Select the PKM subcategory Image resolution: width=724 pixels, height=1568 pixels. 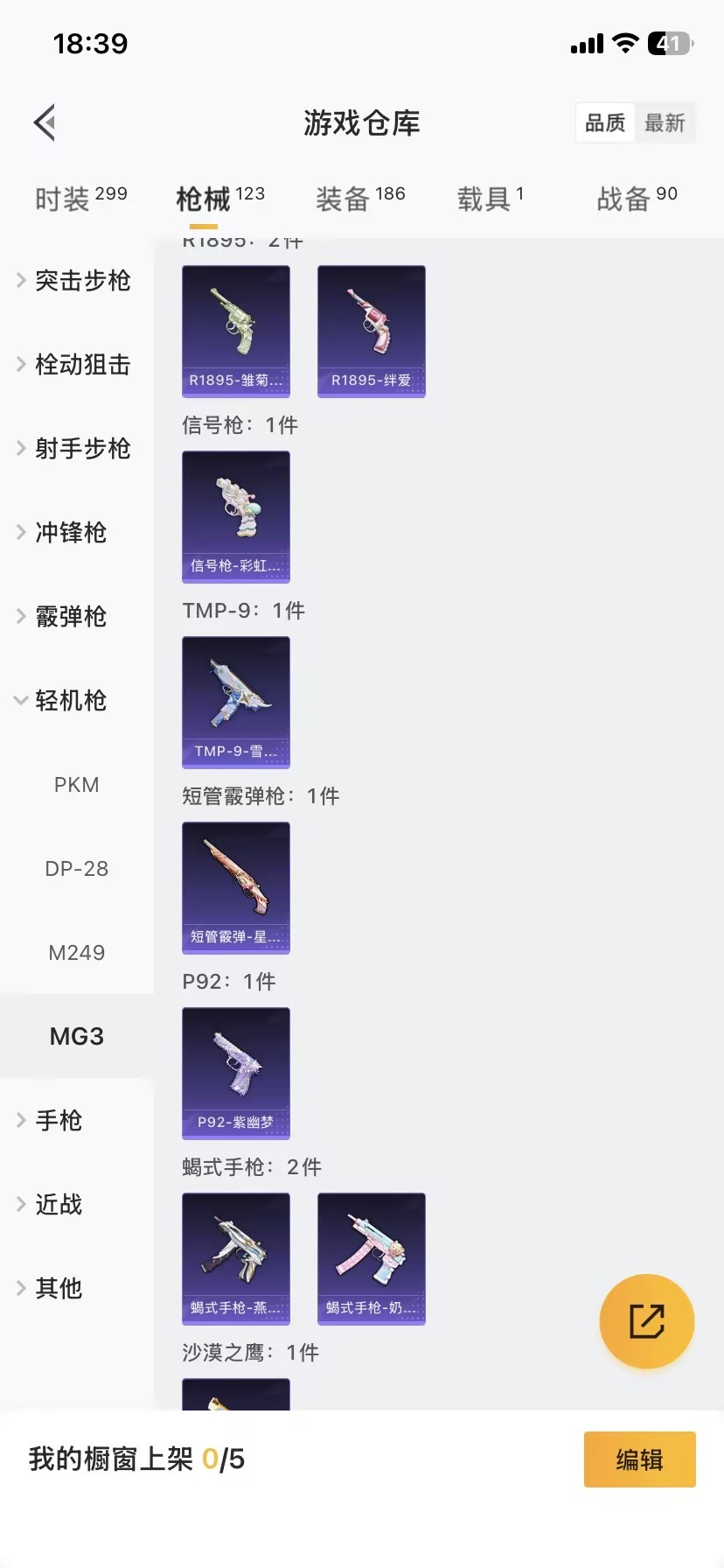pyautogui.click(x=76, y=784)
